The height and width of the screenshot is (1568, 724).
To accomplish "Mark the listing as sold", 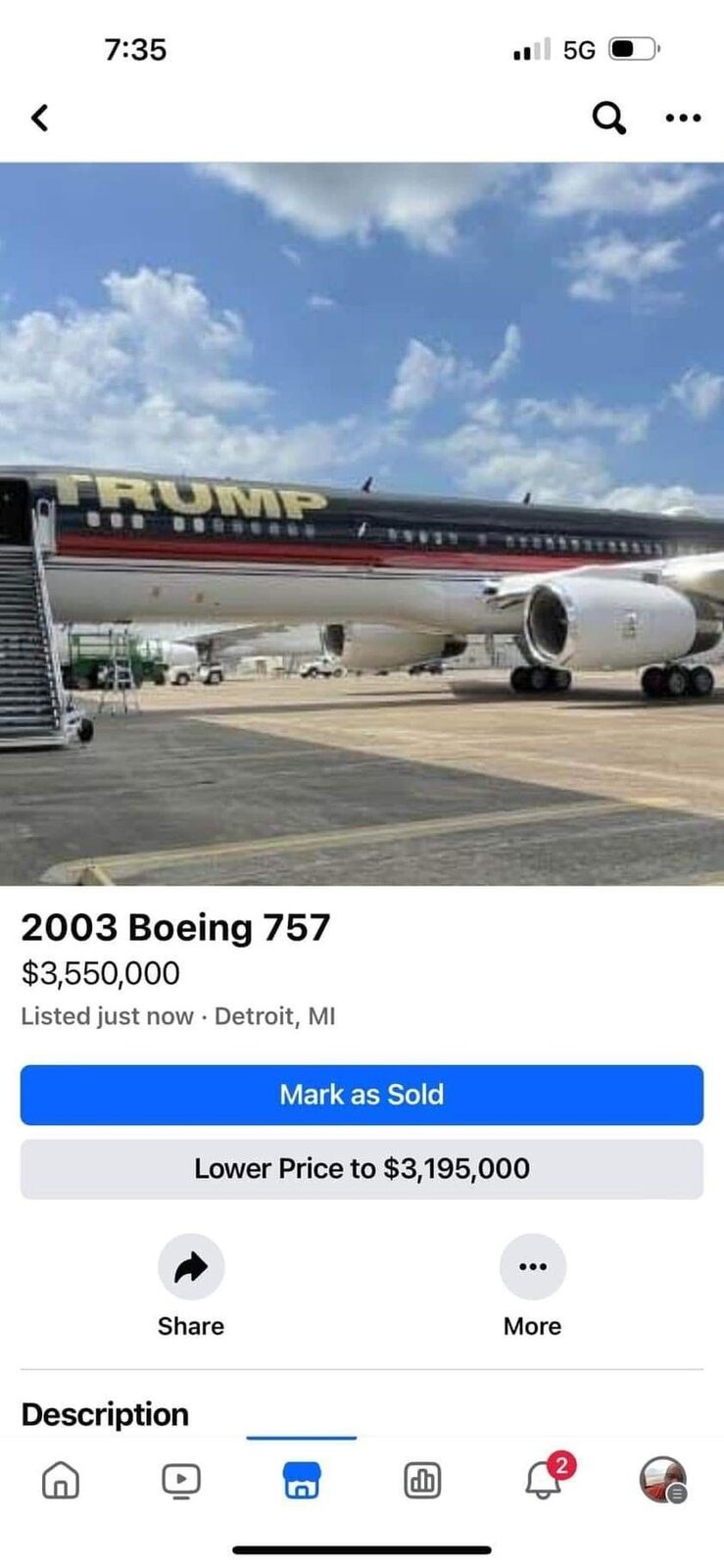I will pyautogui.click(x=362, y=1095).
